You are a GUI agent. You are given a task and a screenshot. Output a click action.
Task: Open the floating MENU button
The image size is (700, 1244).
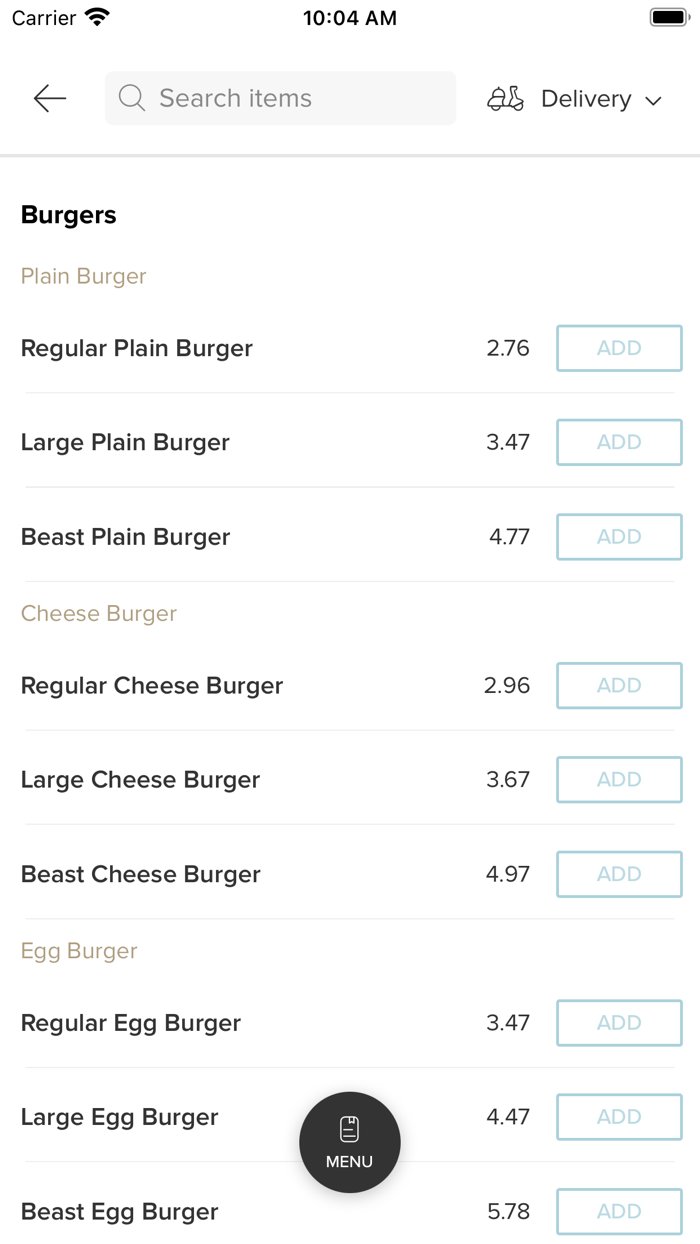pos(350,1142)
